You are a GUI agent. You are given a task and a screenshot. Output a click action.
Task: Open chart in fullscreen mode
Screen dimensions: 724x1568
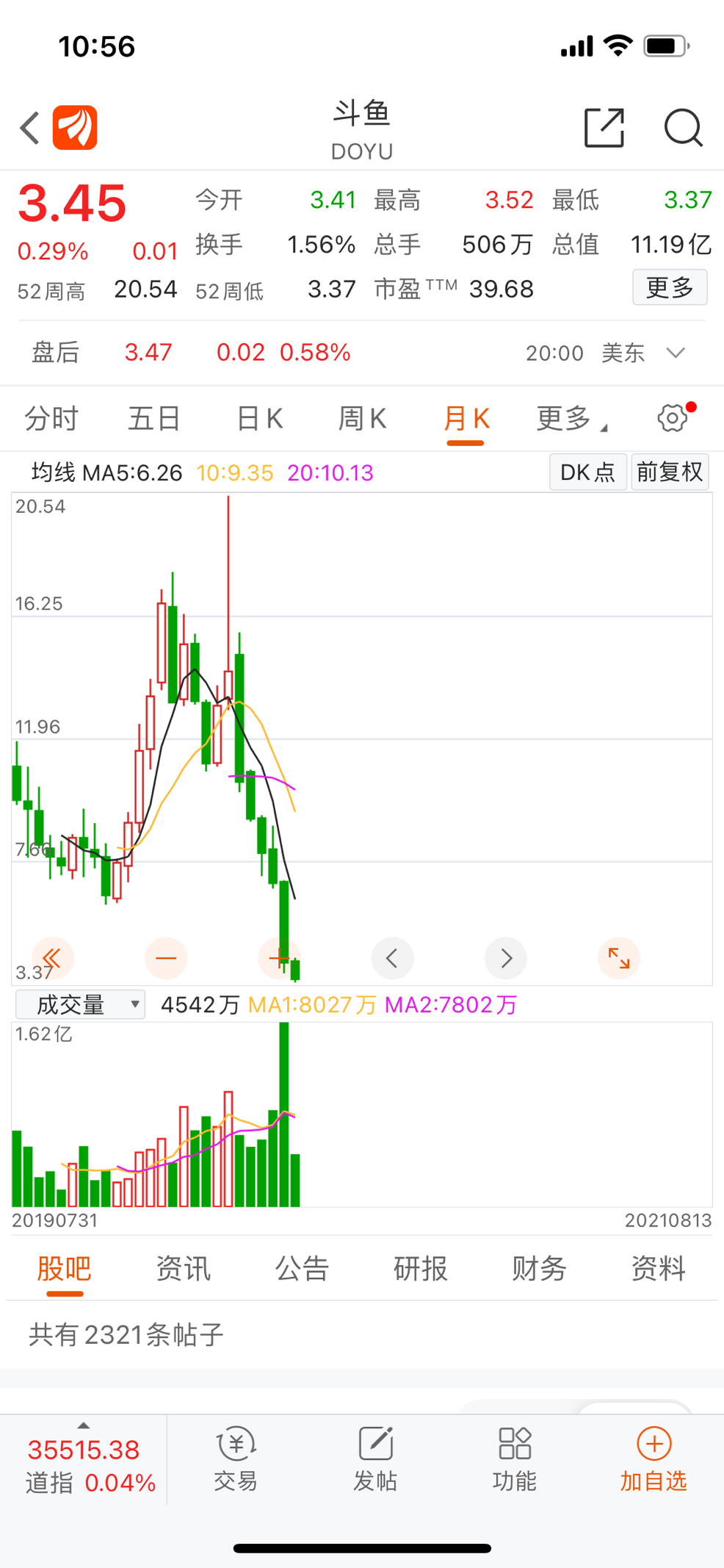tap(619, 958)
